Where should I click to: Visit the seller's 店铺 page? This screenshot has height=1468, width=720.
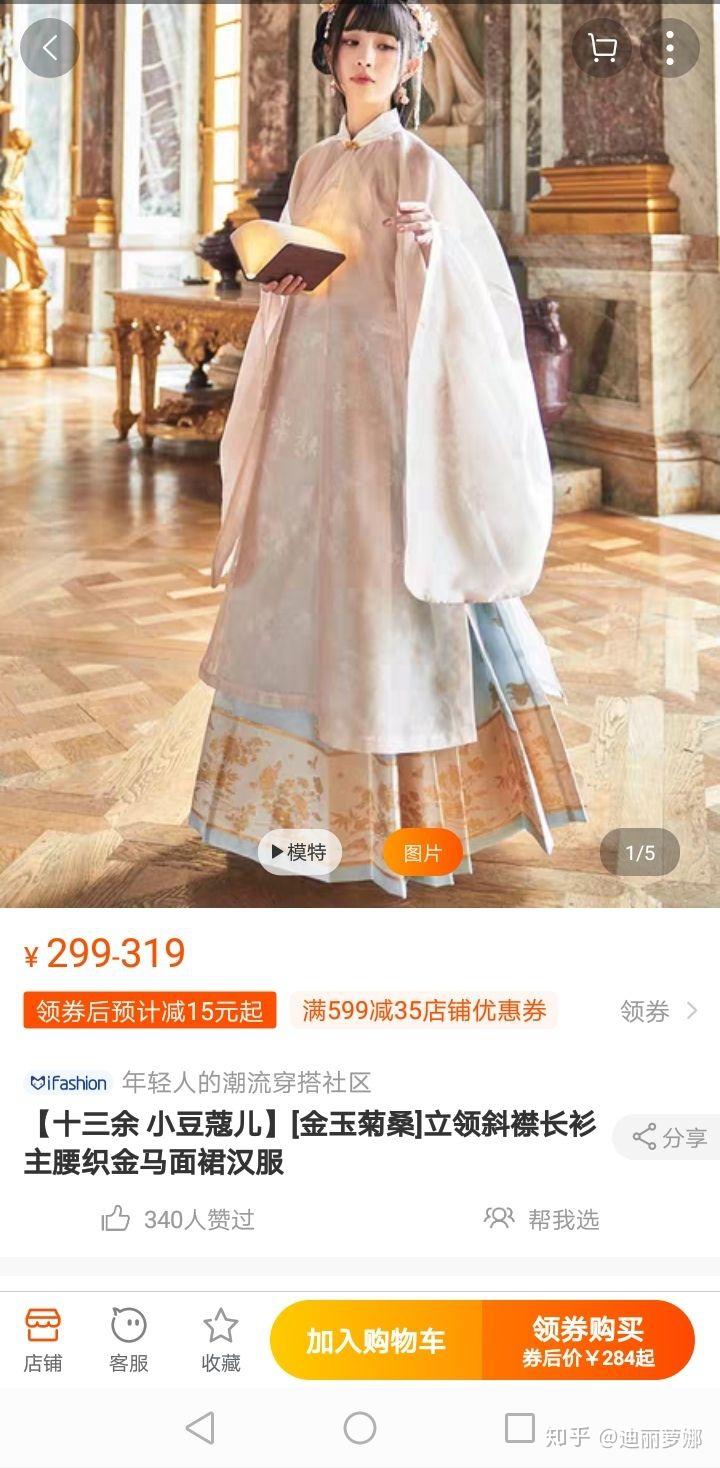(43, 1340)
